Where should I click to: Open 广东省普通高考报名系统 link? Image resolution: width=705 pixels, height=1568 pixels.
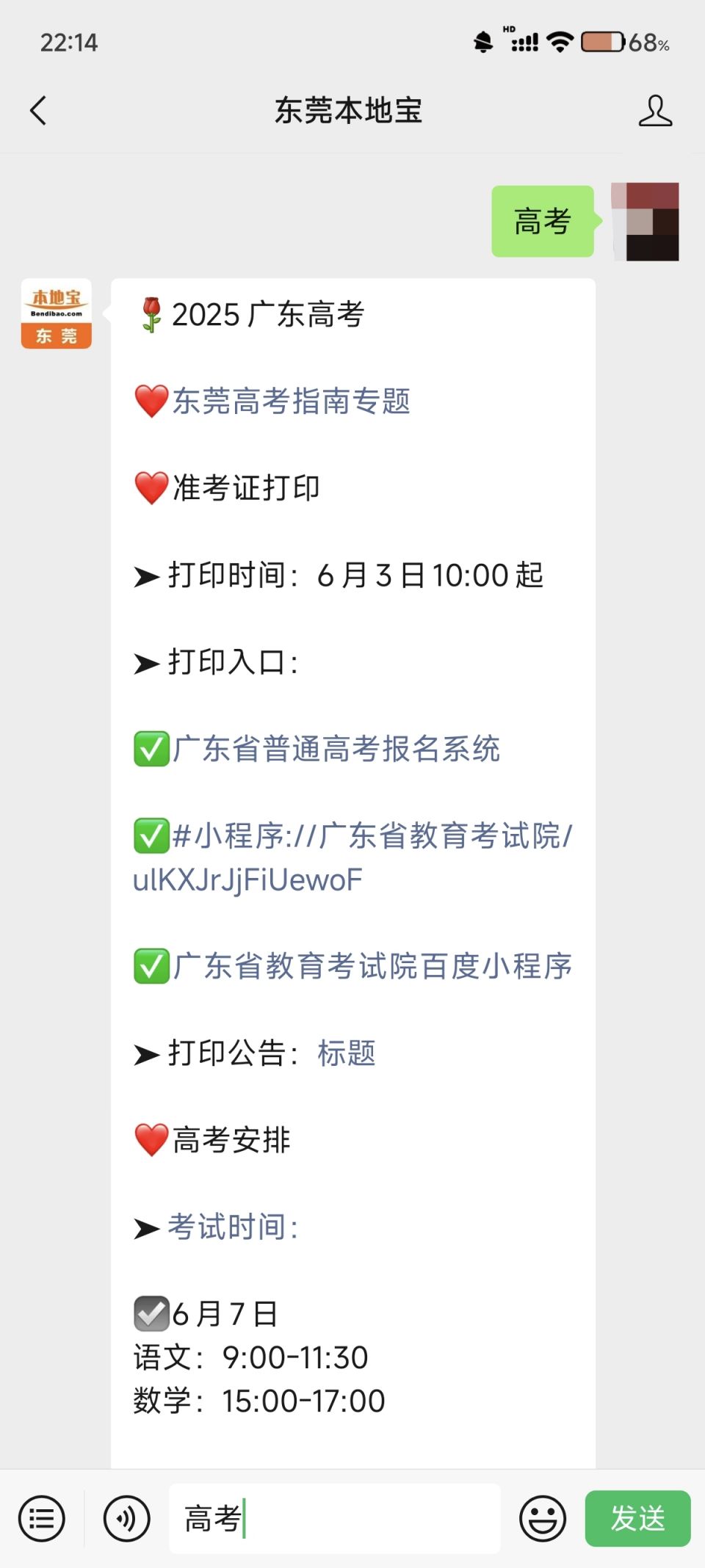click(336, 749)
